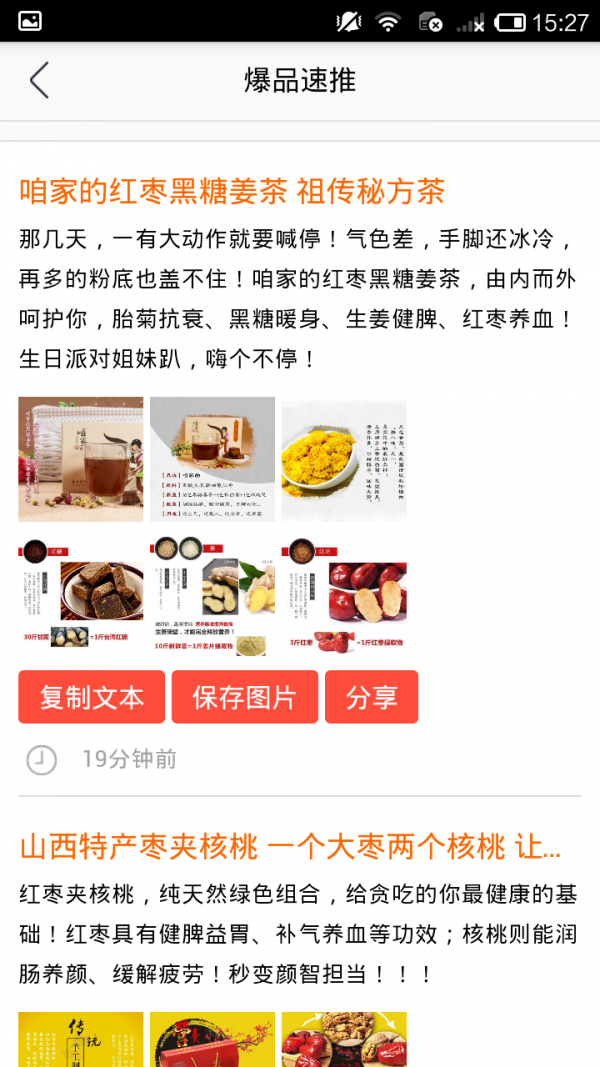The image size is (600, 1067).
Task: Open the sliced ginger image
Action: [x=212, y=595]
